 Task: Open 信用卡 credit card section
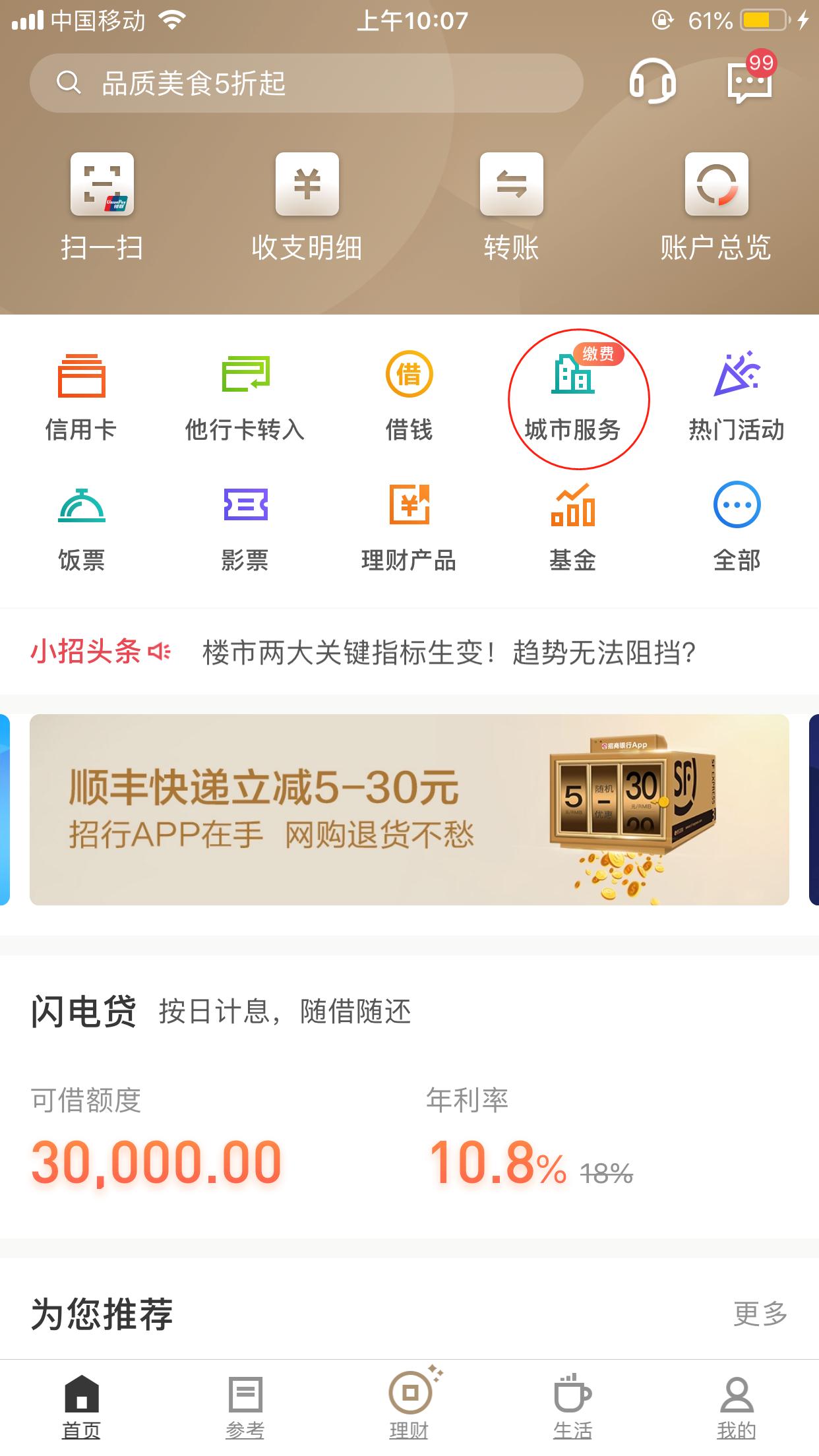[x=81, y=397]
